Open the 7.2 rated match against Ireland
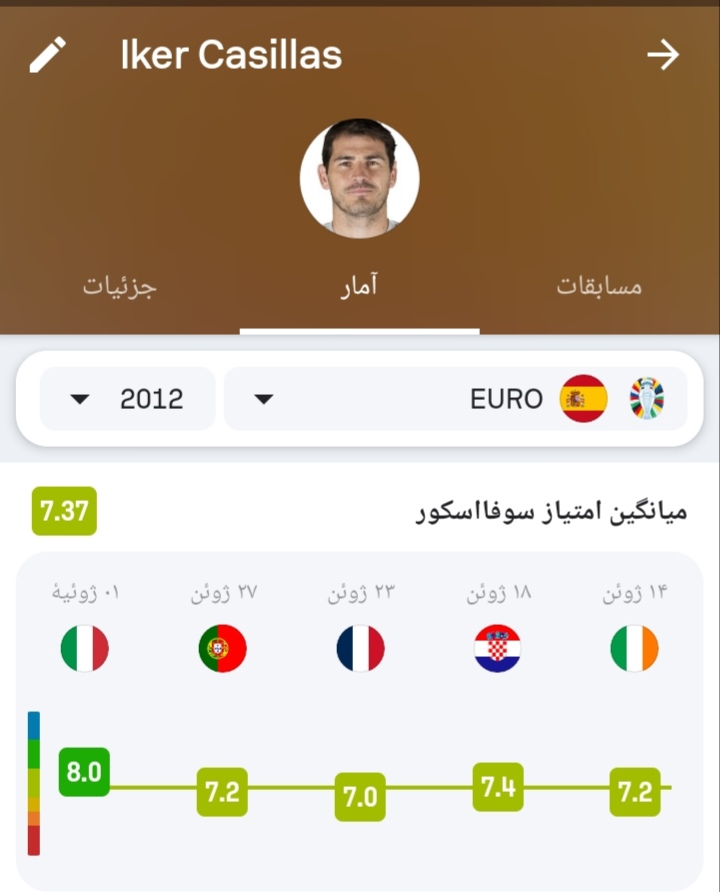The image size is (720, 892). click(635, 792)
